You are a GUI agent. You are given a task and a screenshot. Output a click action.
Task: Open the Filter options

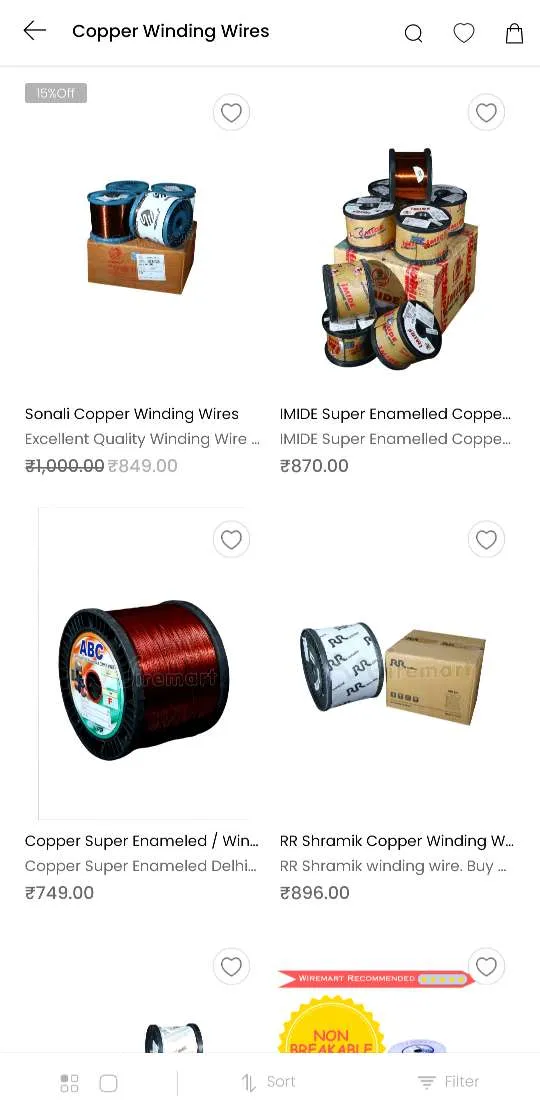(x=448, y=1081)
